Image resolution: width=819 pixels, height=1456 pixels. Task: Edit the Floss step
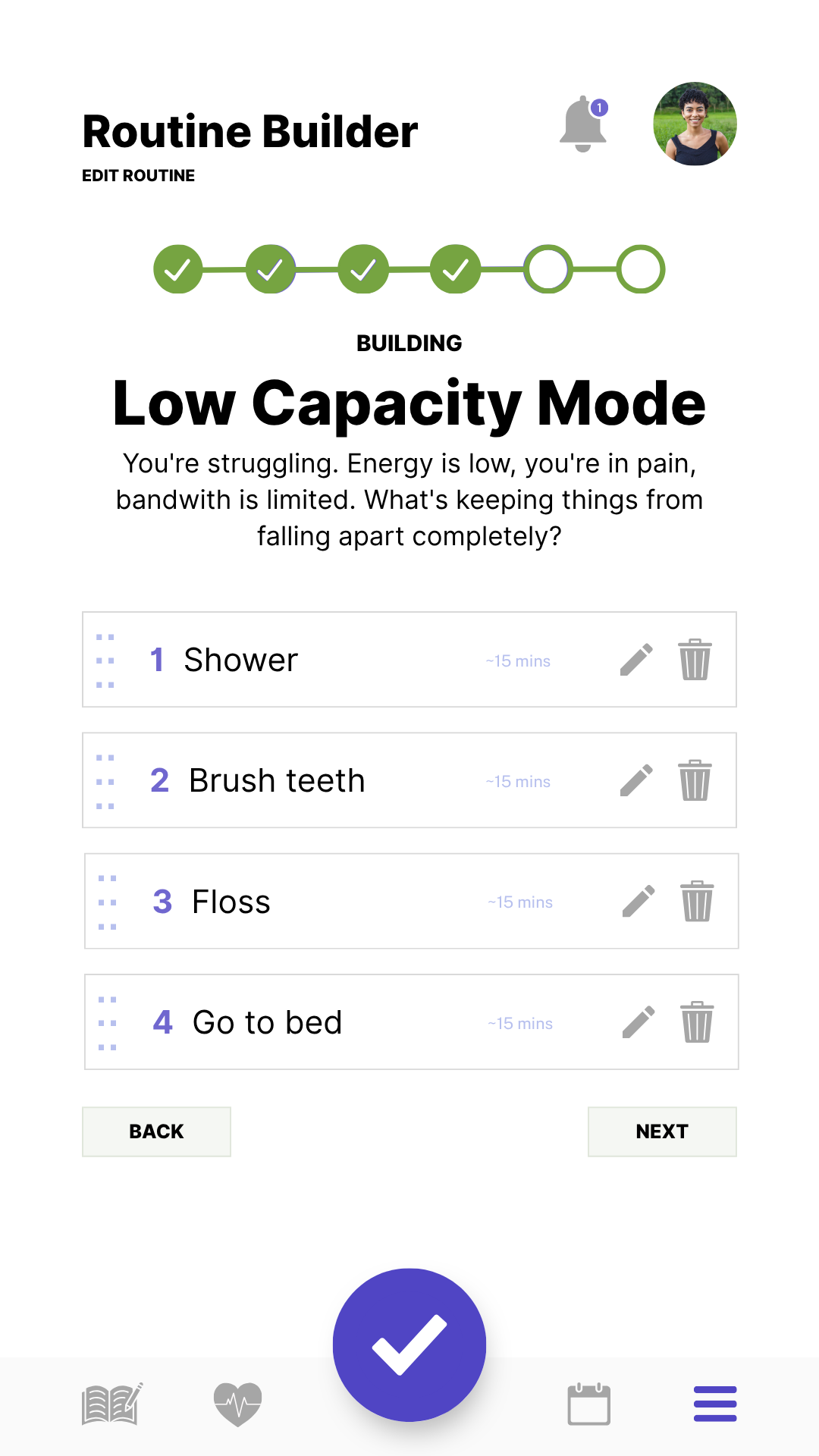(639, 901)
